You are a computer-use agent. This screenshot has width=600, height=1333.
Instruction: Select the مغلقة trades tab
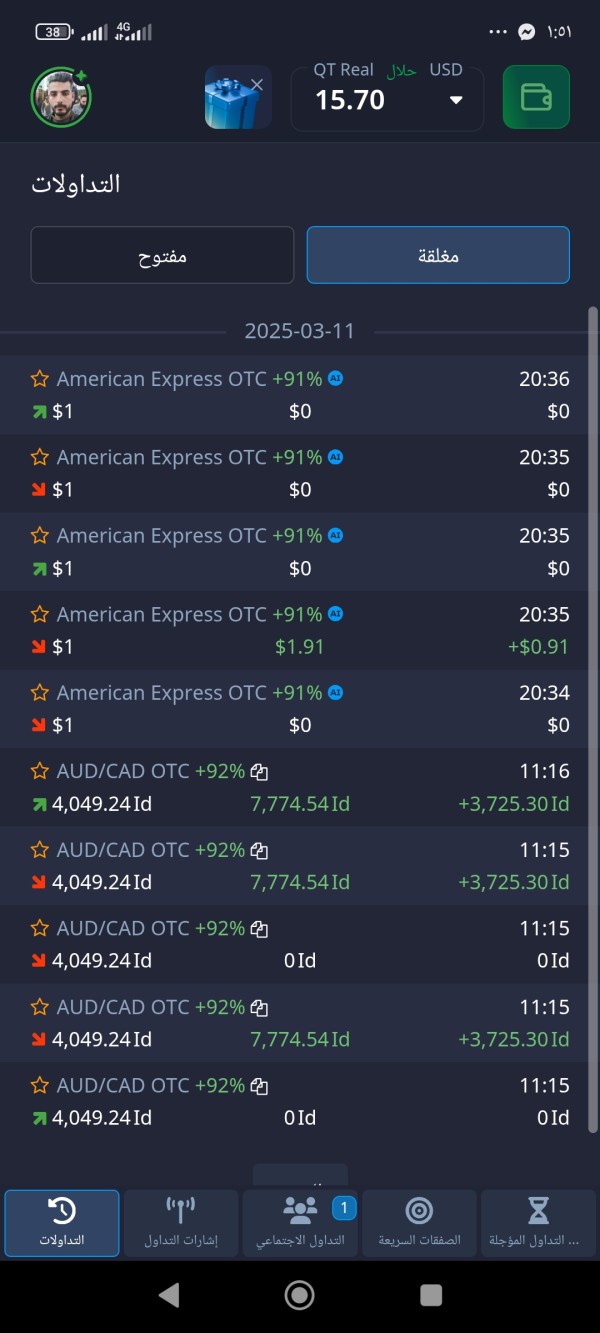(x=438, y=255)
